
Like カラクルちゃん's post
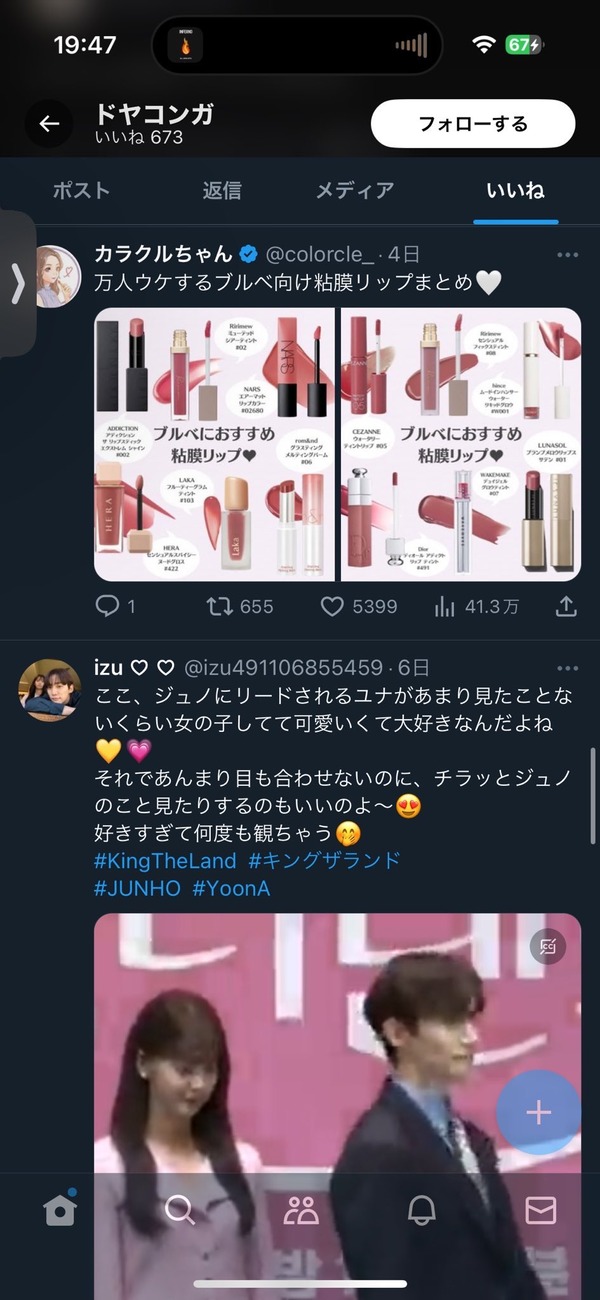359,606
